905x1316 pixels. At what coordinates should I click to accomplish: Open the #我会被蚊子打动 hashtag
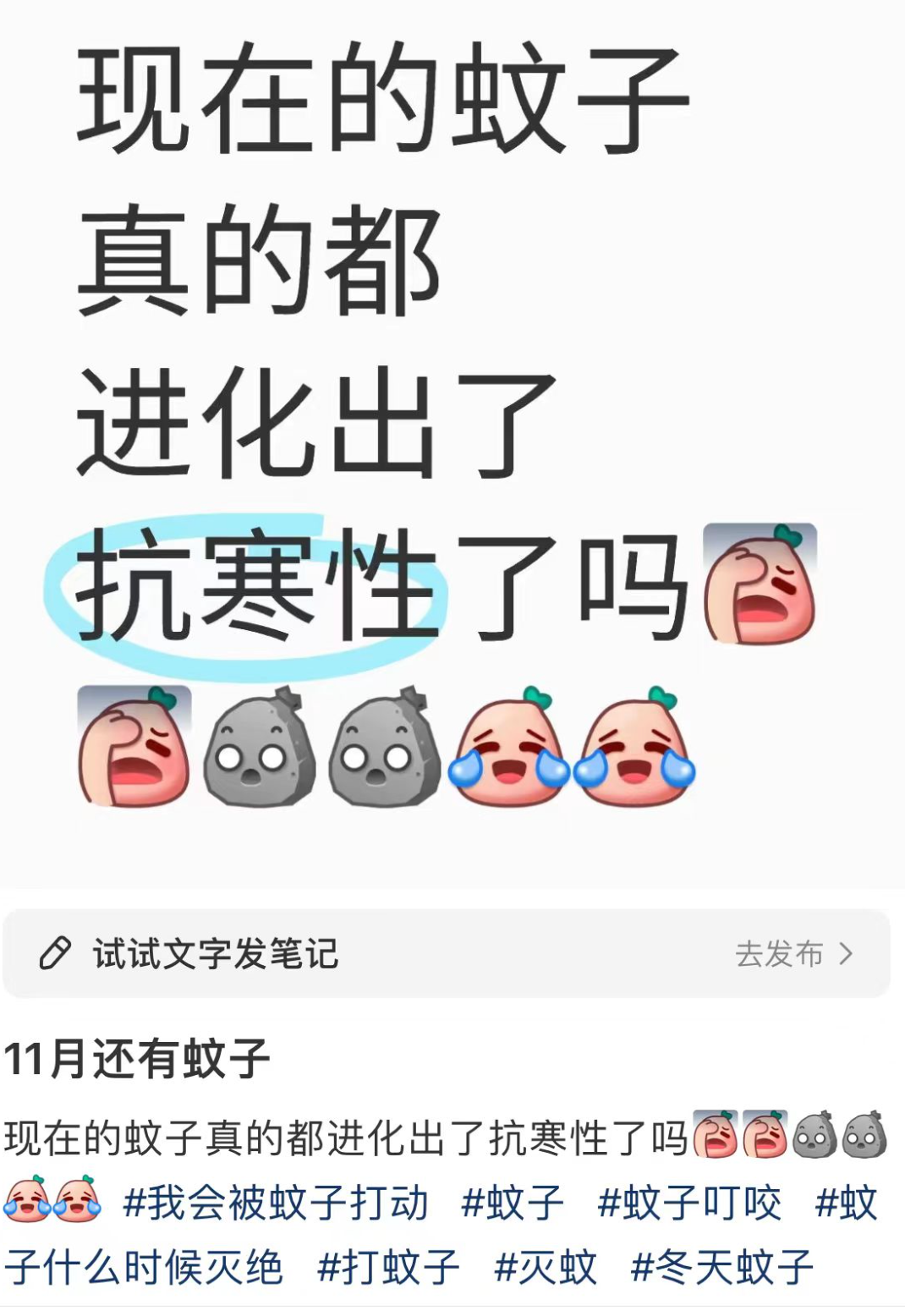tap(276, 1203)
